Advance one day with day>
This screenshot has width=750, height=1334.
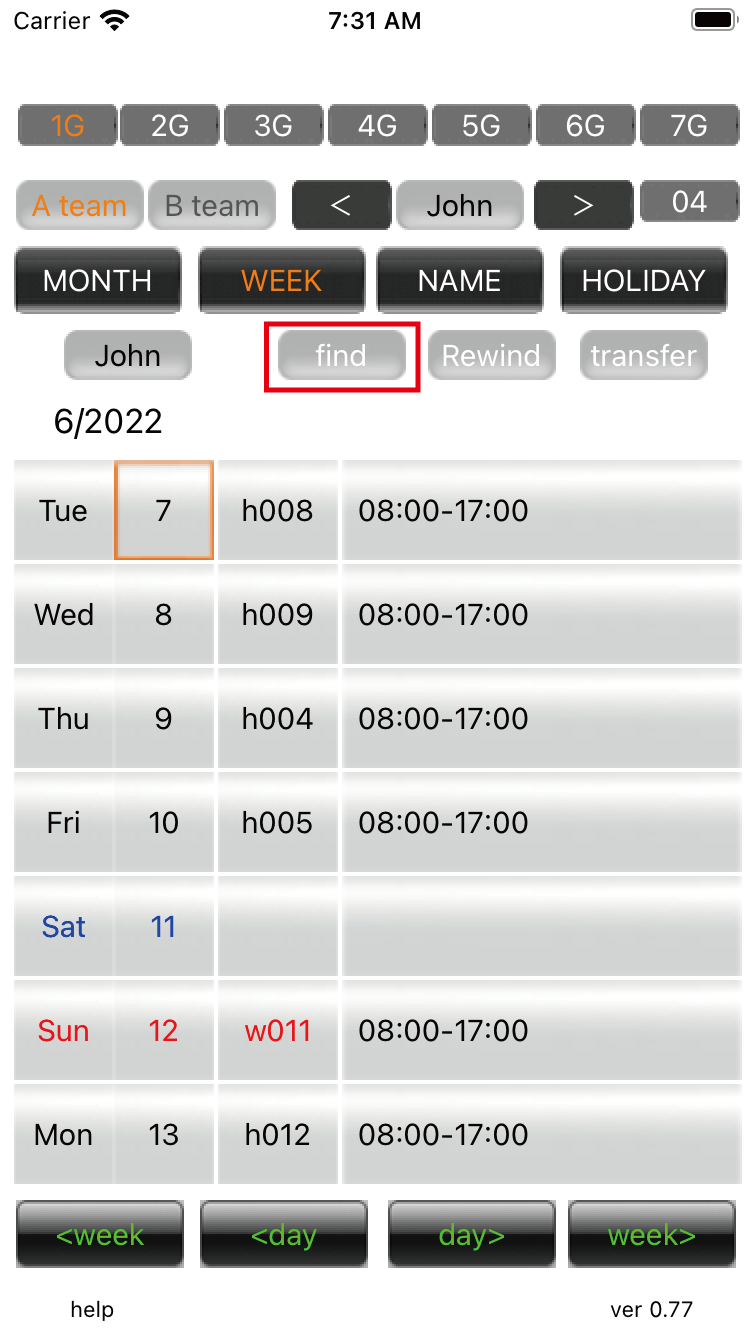[x=471, y=1235]
